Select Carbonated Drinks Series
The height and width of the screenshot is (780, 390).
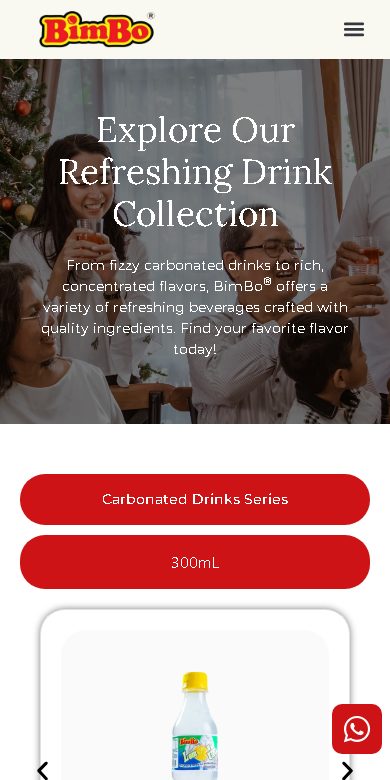pyautogui.click(x=195, y=499)
